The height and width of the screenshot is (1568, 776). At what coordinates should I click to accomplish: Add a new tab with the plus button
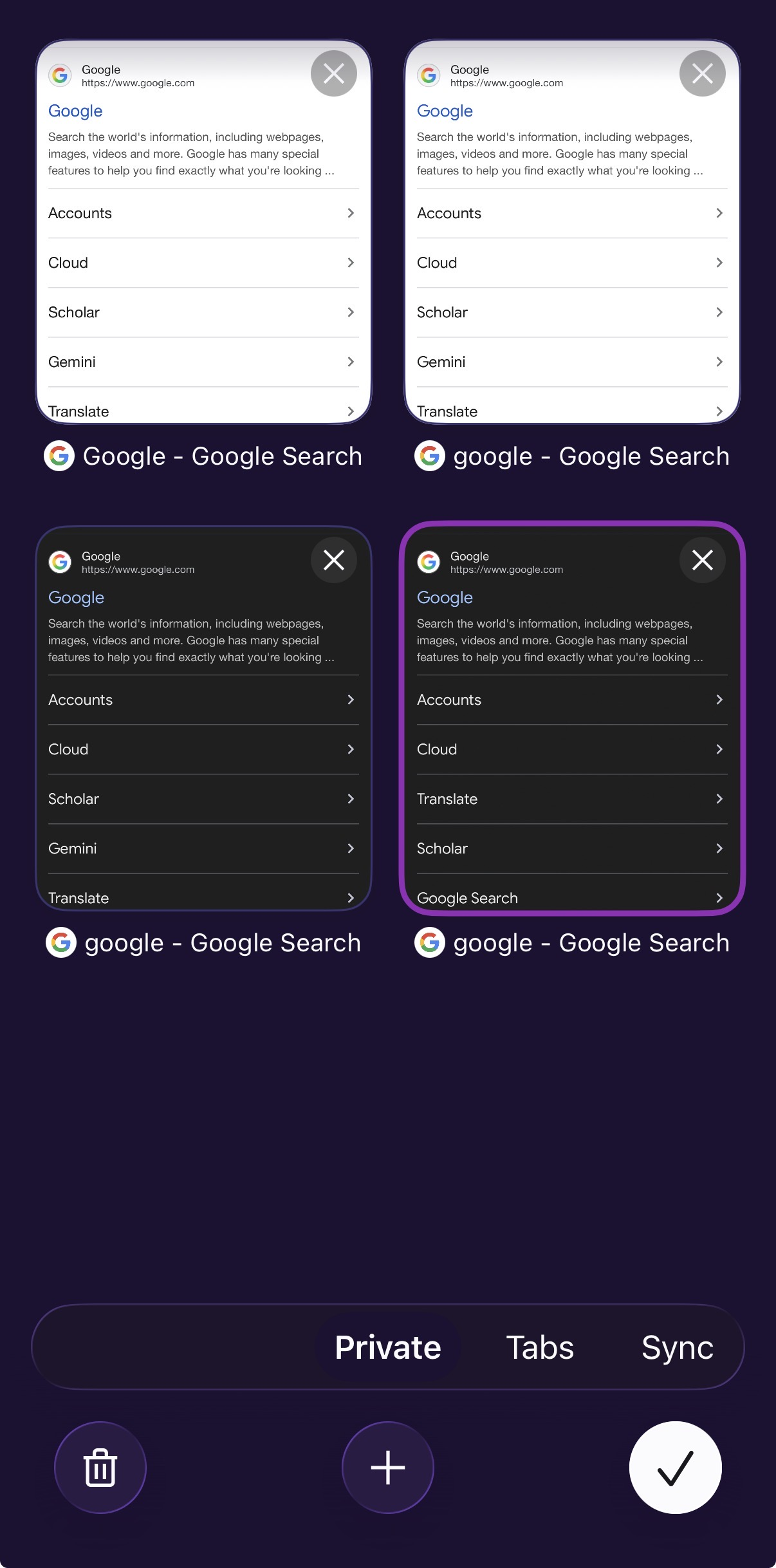[x=388, y=1468]
